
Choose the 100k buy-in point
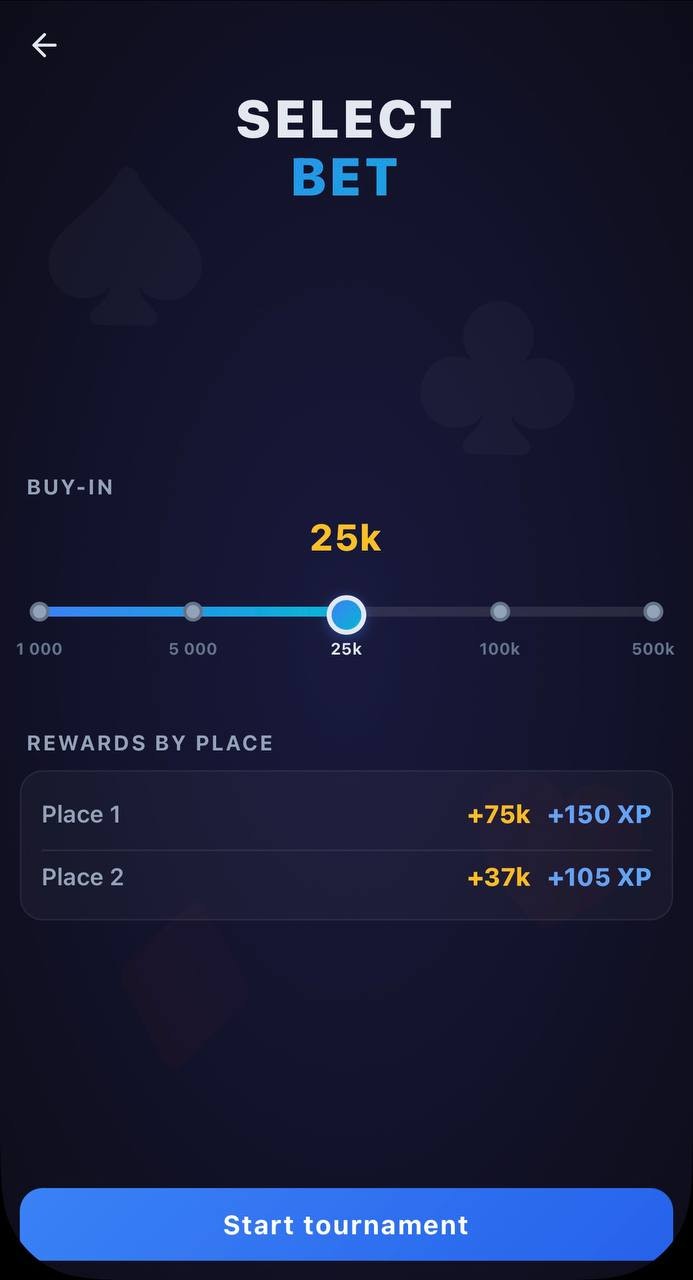(x=500, y=612)
